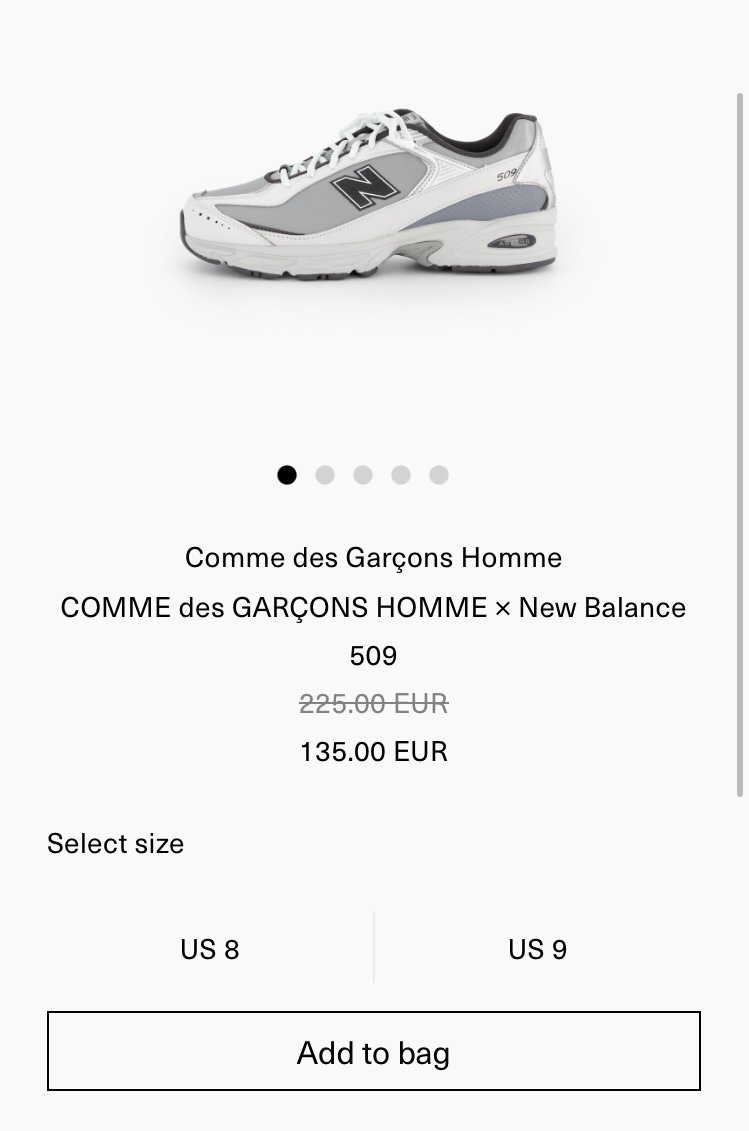Open the New Balance 509 product photo
The image size is (749, 1131).
370,195
